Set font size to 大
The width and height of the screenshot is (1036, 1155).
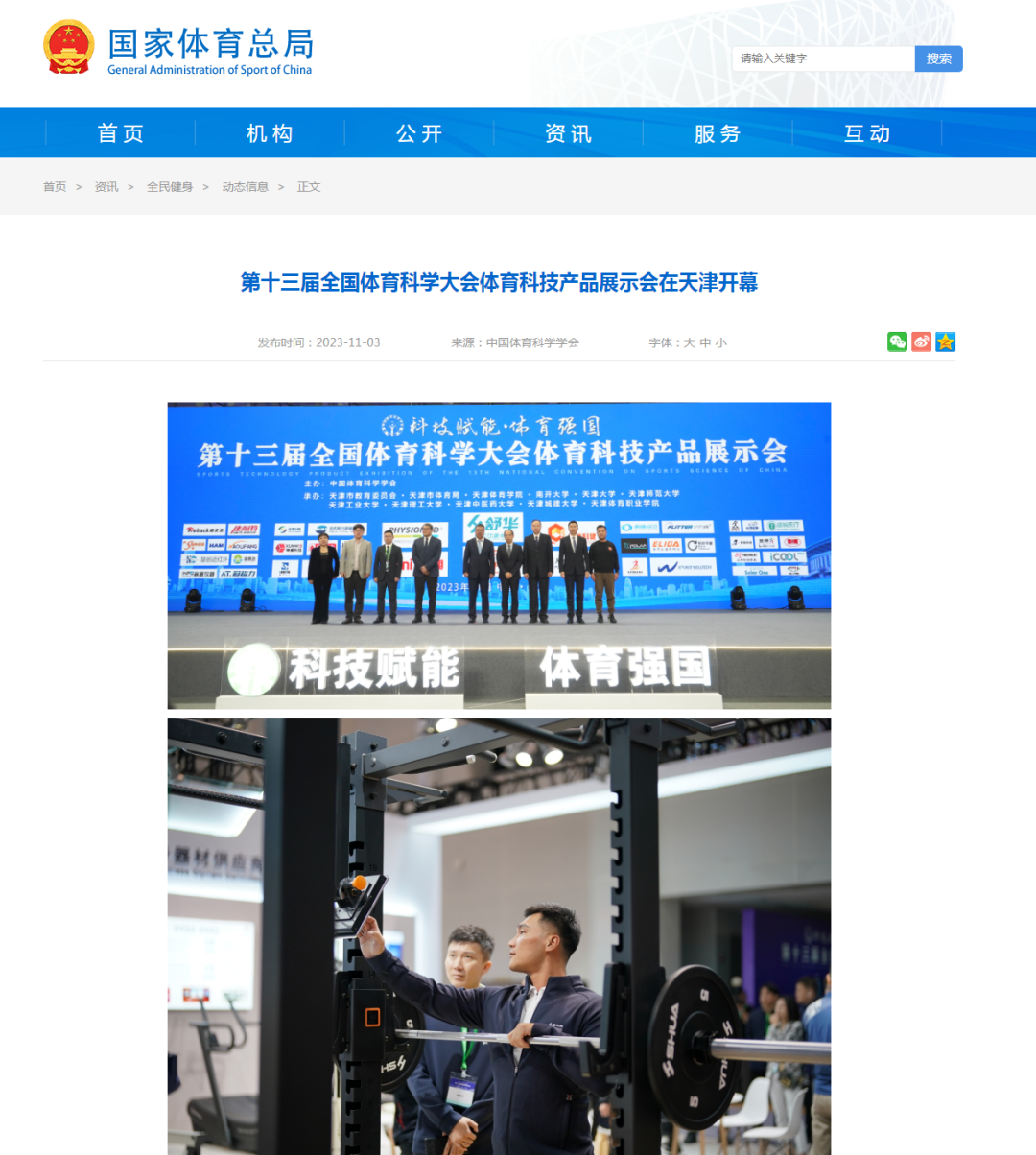click(689, 342)
